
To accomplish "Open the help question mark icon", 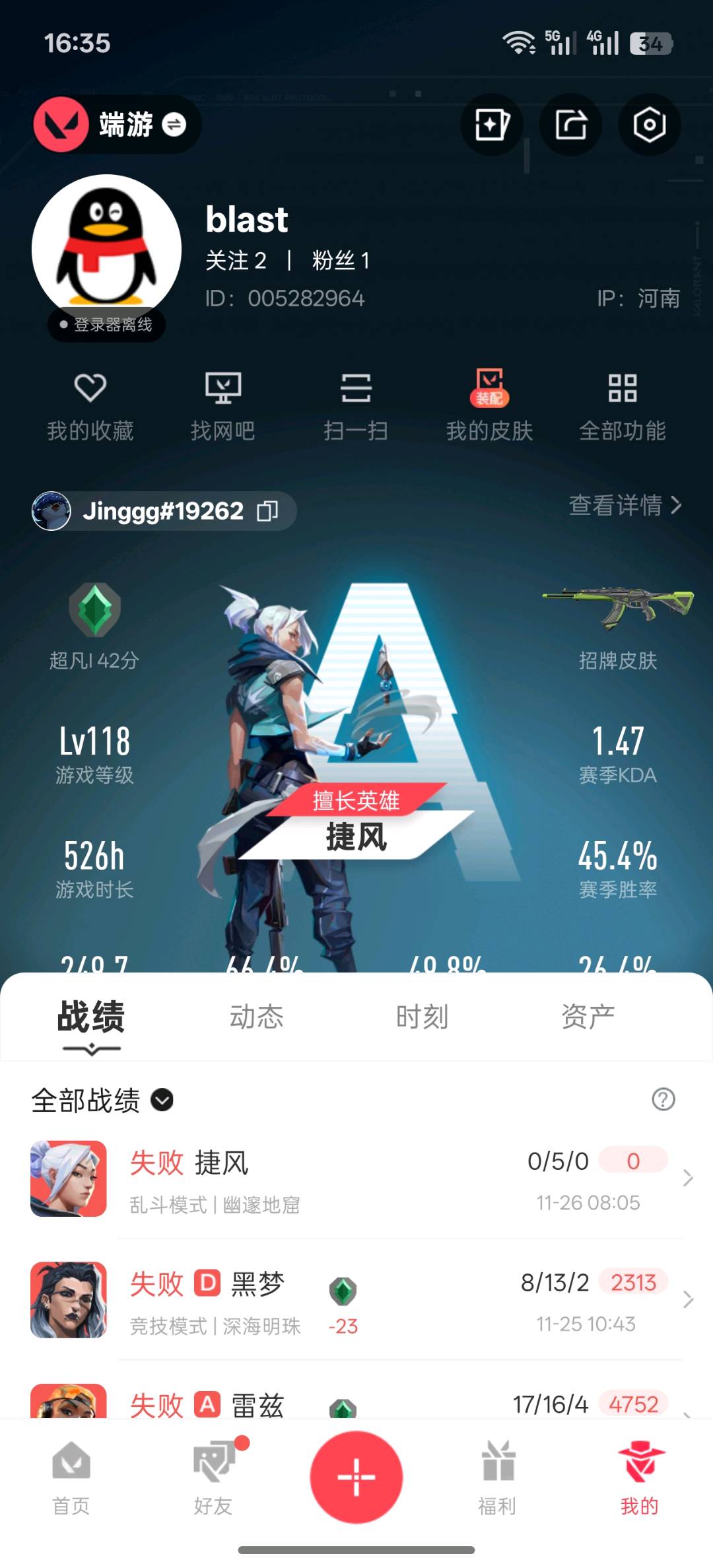I will click(x=663, y=1099).
